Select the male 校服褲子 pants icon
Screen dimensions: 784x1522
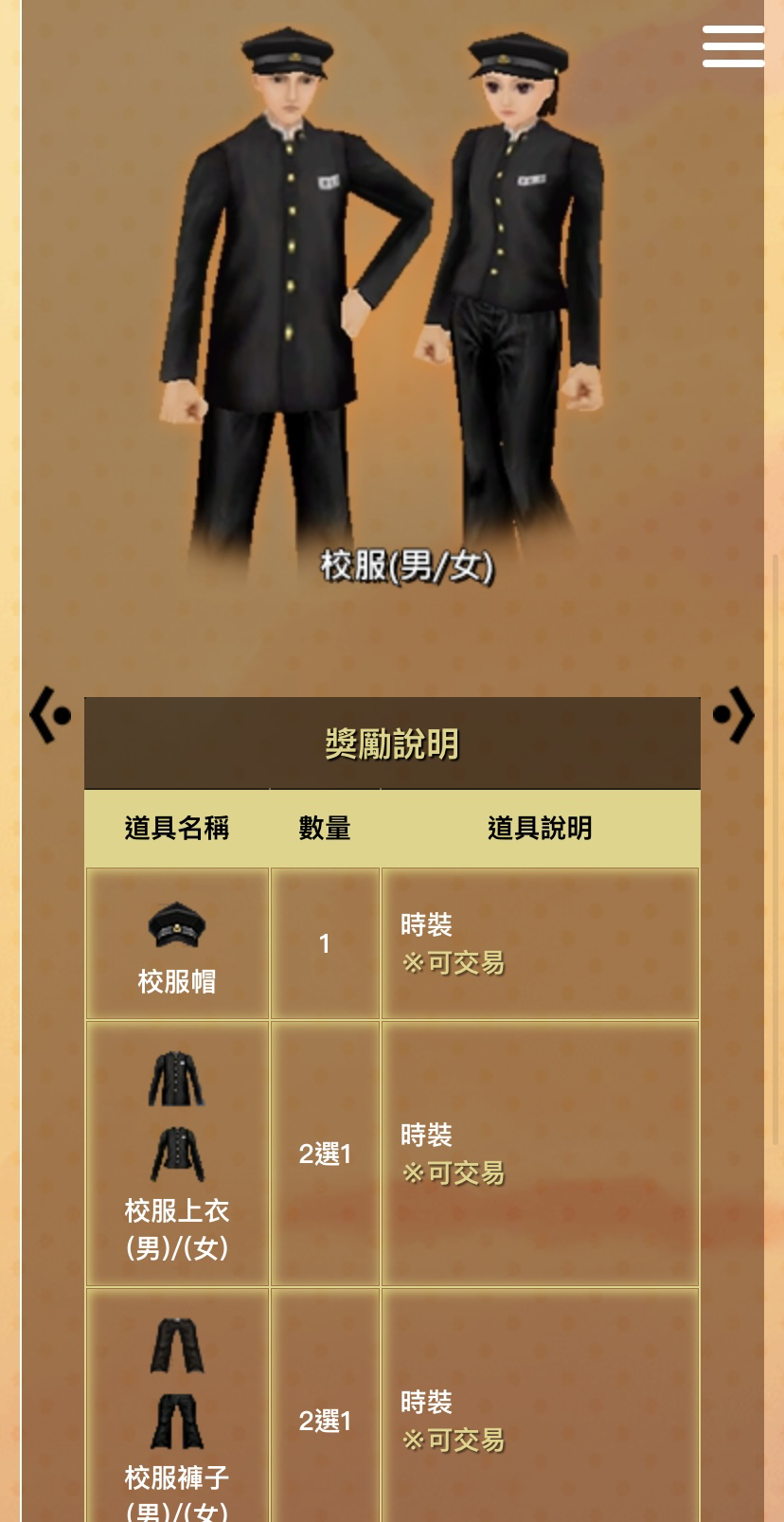(x=176, y=1345)
